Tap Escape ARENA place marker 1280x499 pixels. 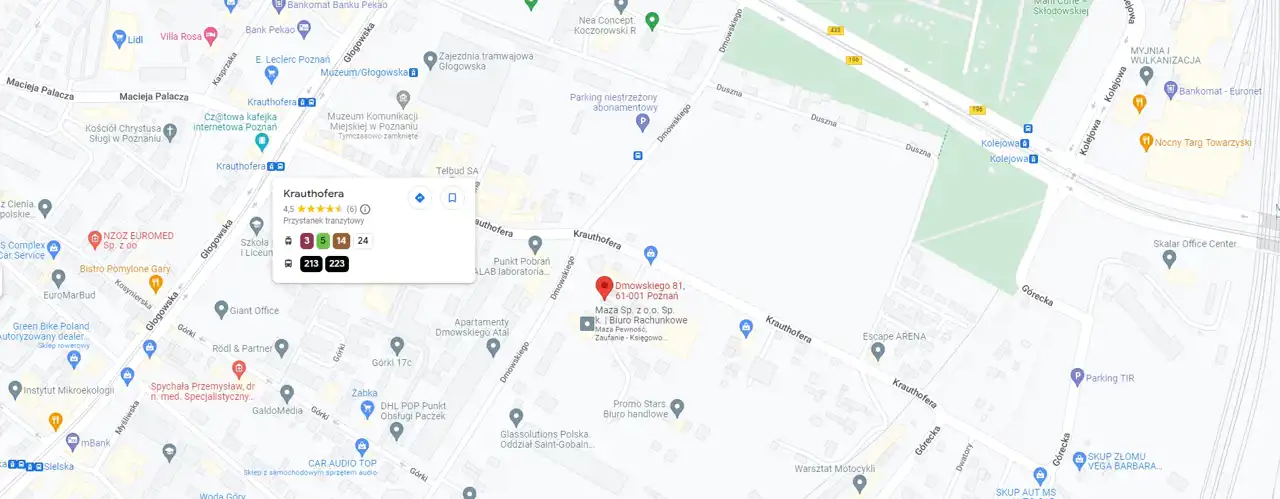point(878,351)
